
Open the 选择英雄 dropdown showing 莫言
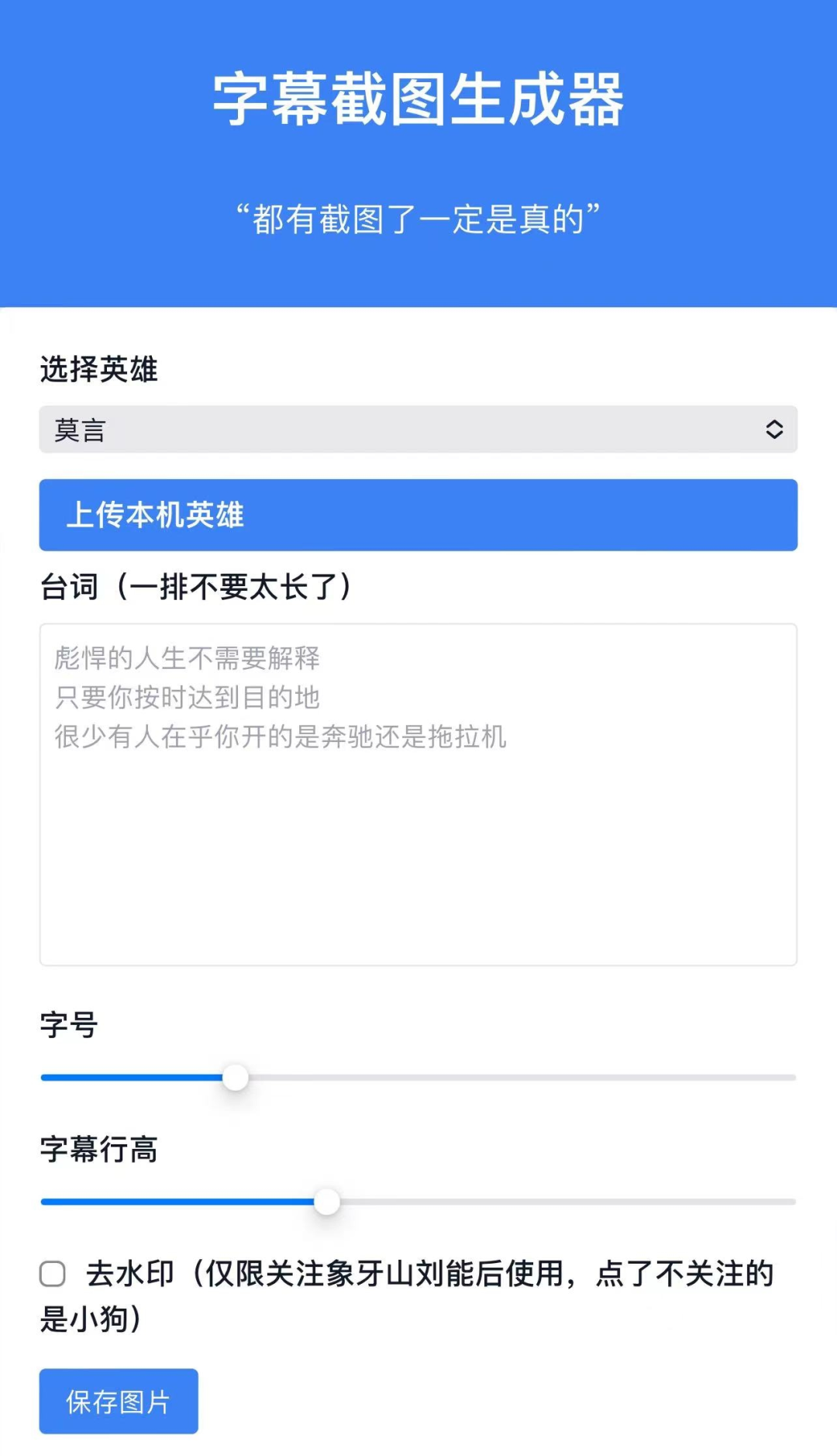418,430
